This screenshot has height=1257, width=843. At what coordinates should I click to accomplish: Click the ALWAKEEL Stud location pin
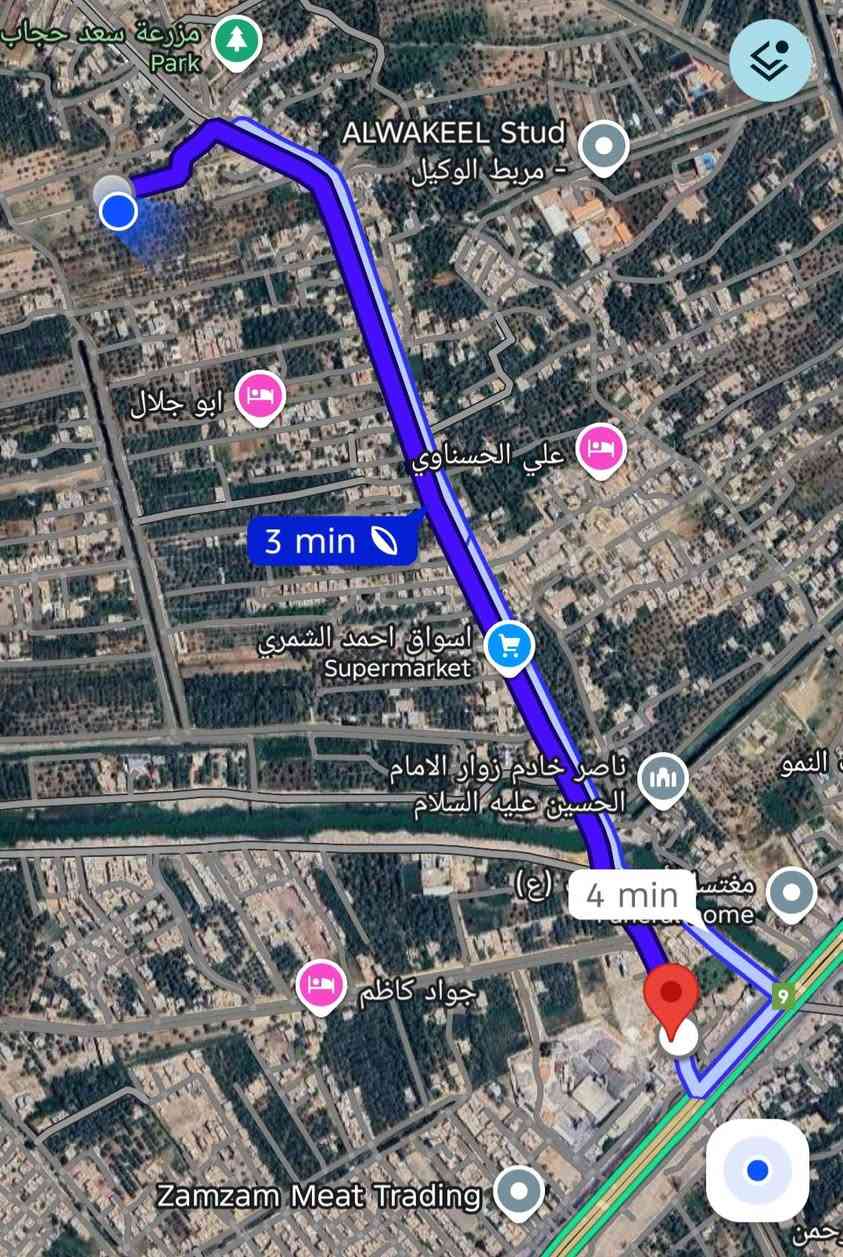click(x=604, y=146)
